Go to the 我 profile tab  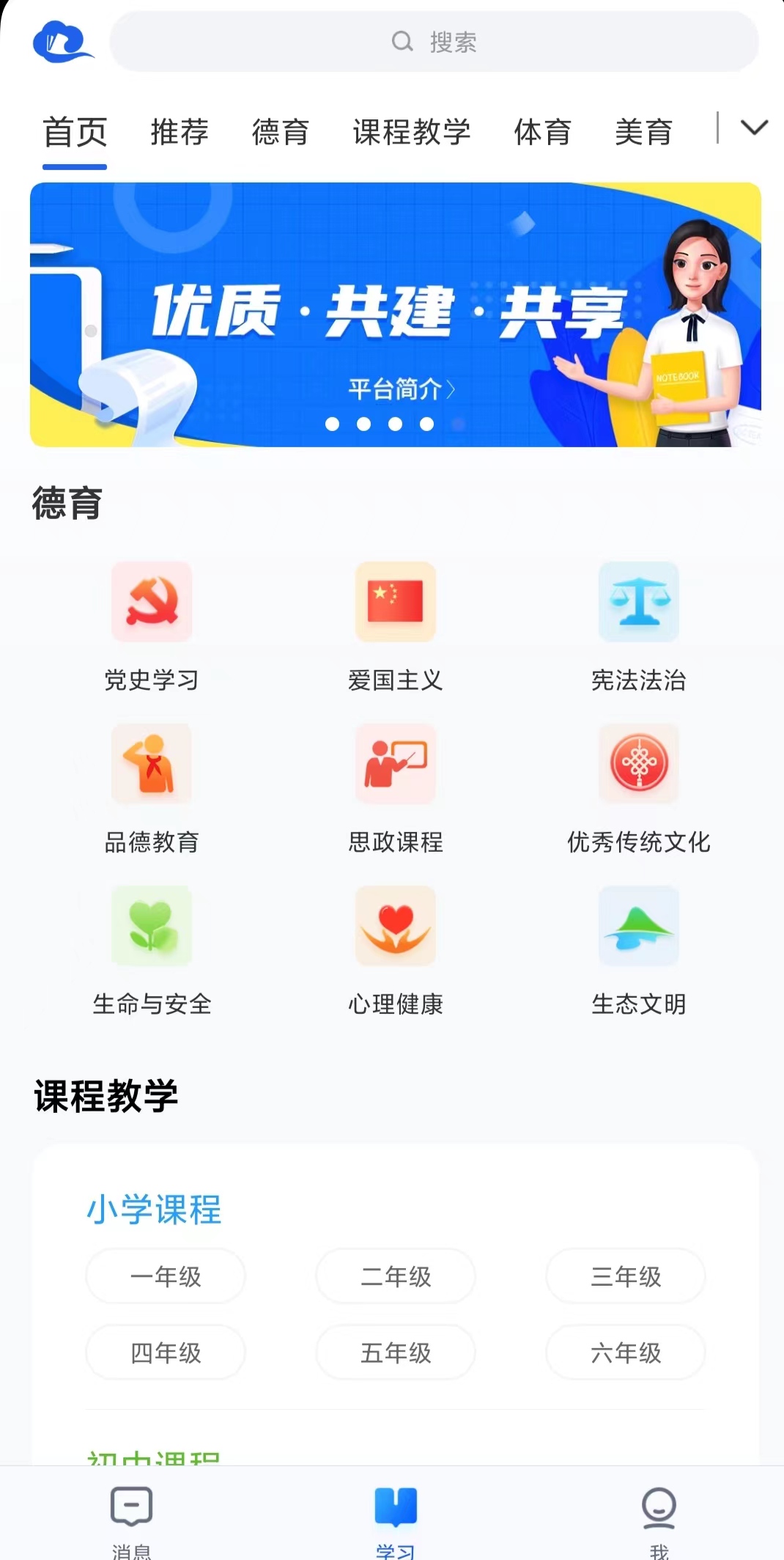[x=658, y=1517]
